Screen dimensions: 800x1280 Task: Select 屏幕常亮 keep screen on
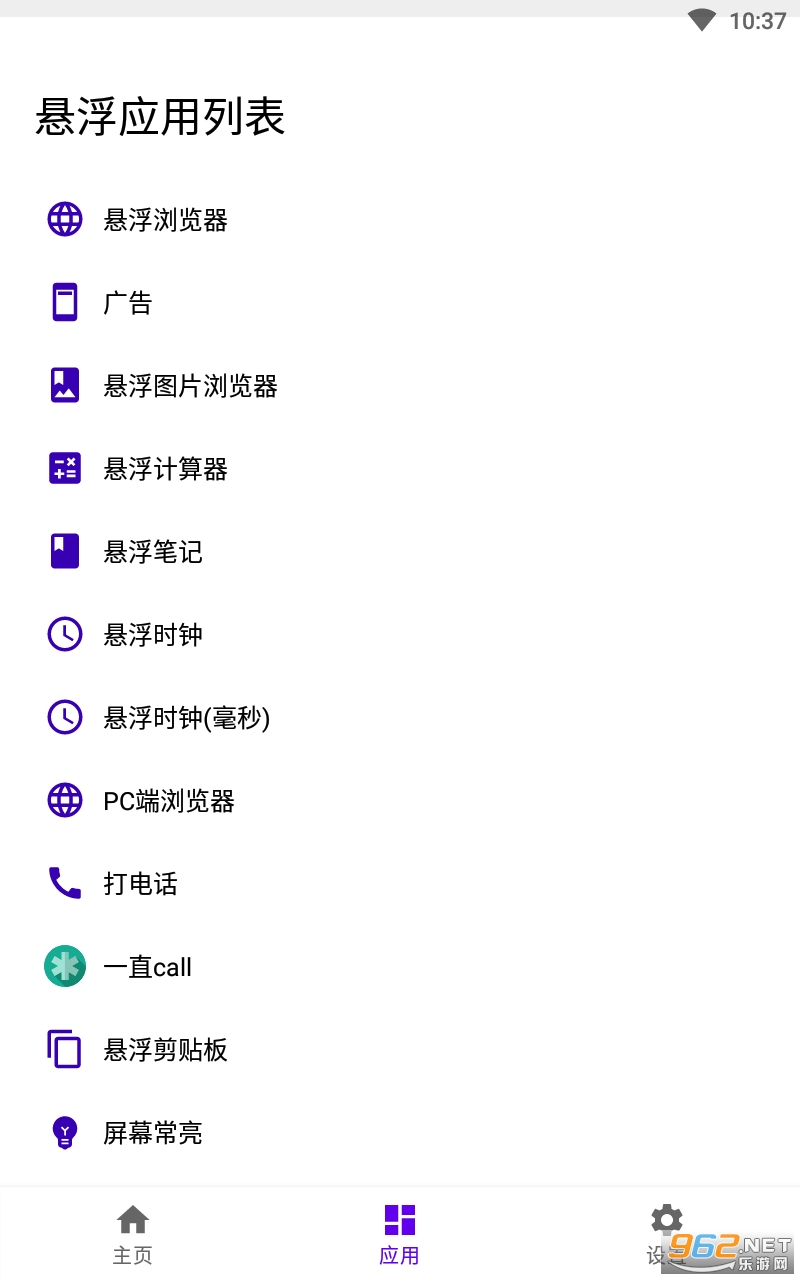click(x=153, y=1133)
